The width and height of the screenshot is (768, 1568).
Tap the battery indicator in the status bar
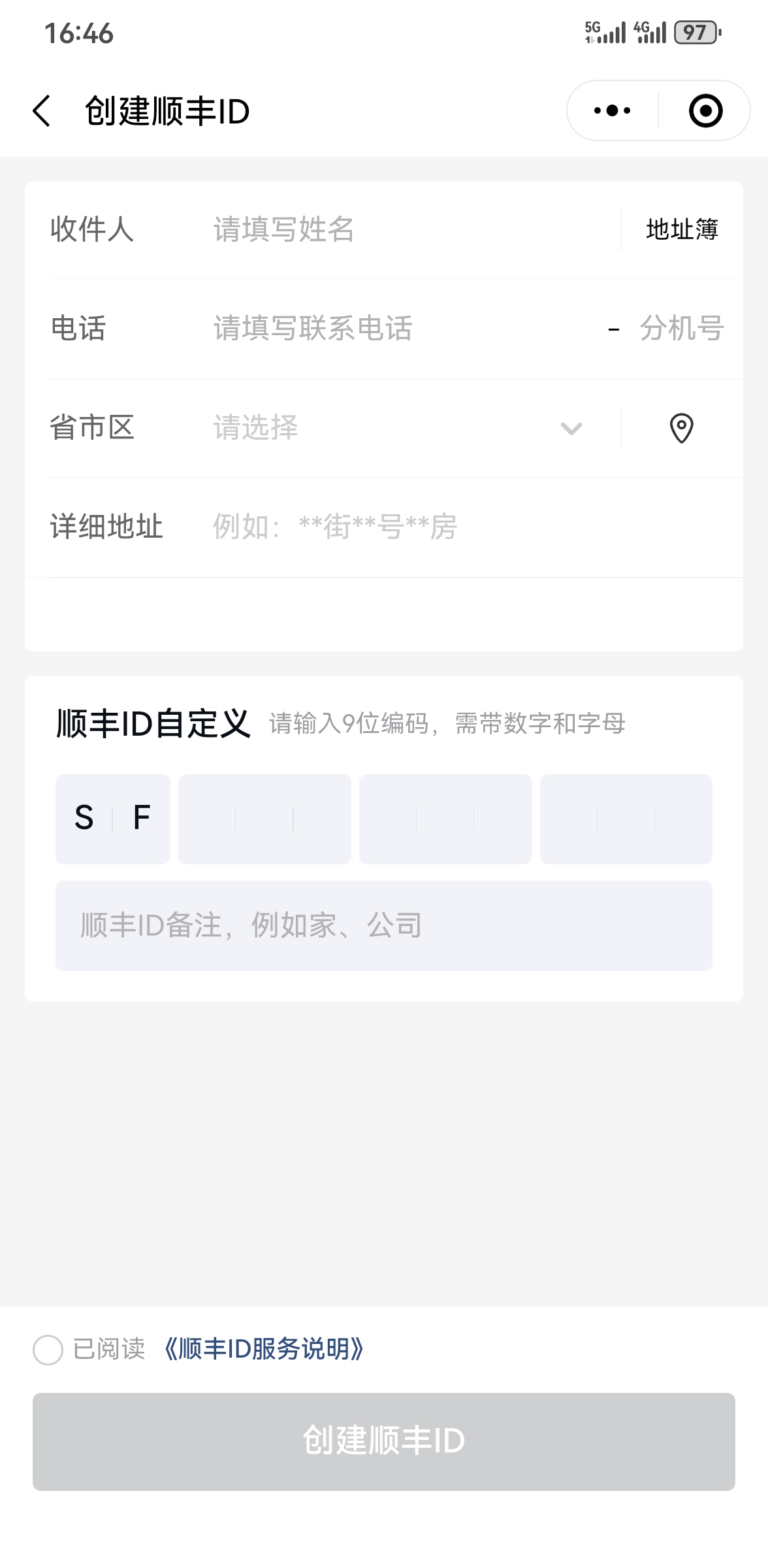coord(696,31)
